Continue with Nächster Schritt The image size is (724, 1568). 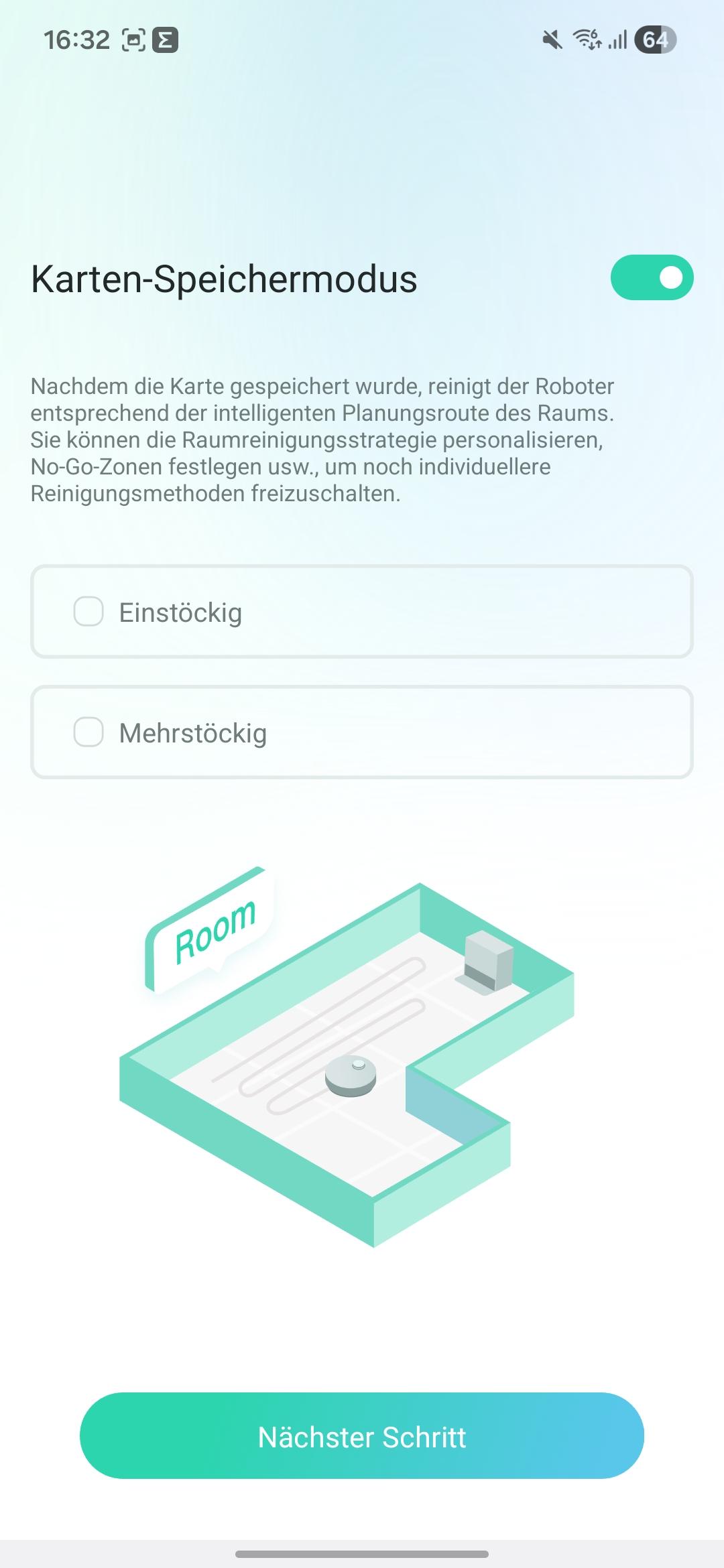tap(362, 1436)
